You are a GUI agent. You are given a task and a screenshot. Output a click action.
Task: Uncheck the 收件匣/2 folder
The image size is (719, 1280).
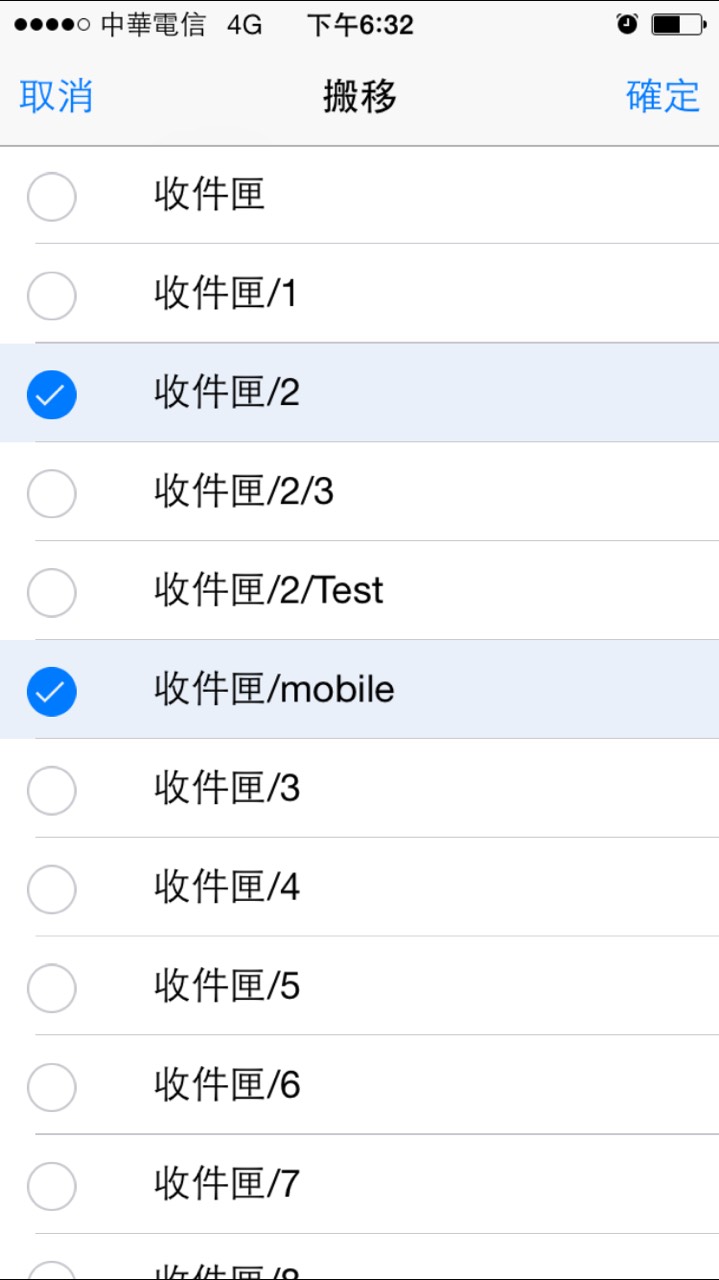pyautogui.click(x=359, y=393)
